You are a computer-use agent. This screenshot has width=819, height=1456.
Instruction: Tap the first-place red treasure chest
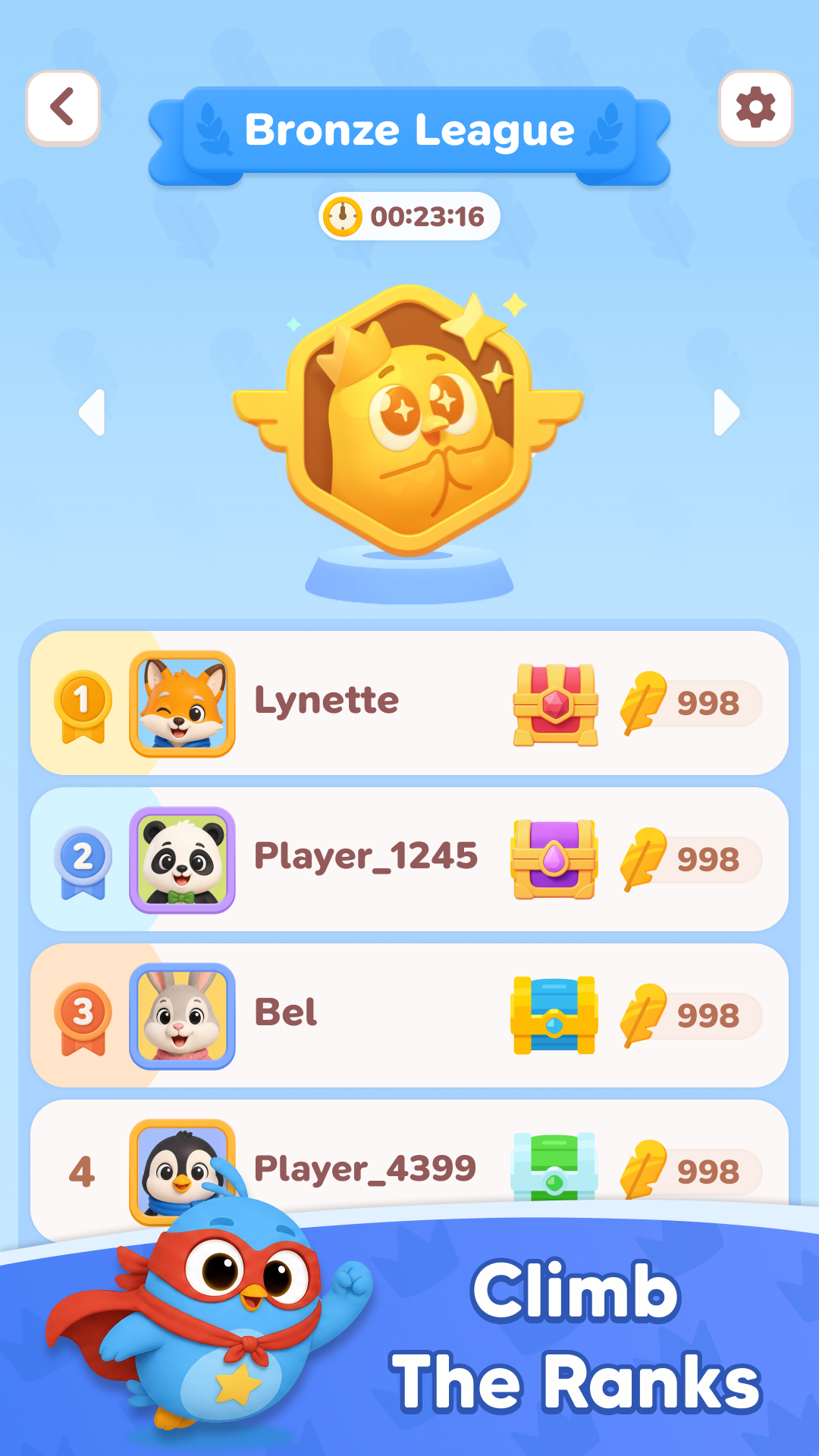555,704
